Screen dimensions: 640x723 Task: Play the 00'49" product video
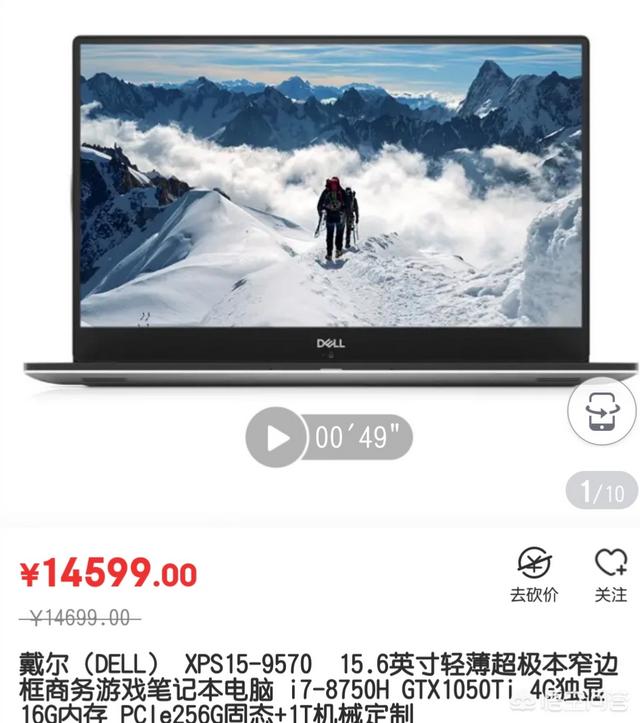click(x=276, y=437)
